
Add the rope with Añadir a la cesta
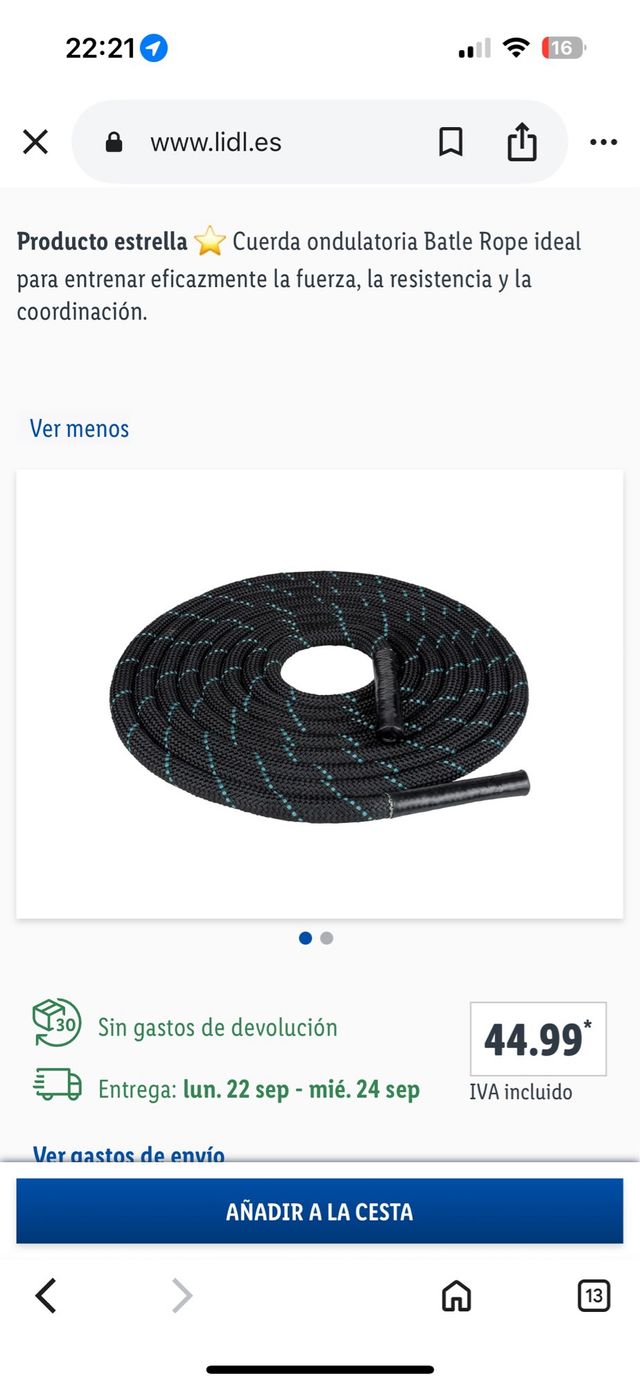point(320,1211)
